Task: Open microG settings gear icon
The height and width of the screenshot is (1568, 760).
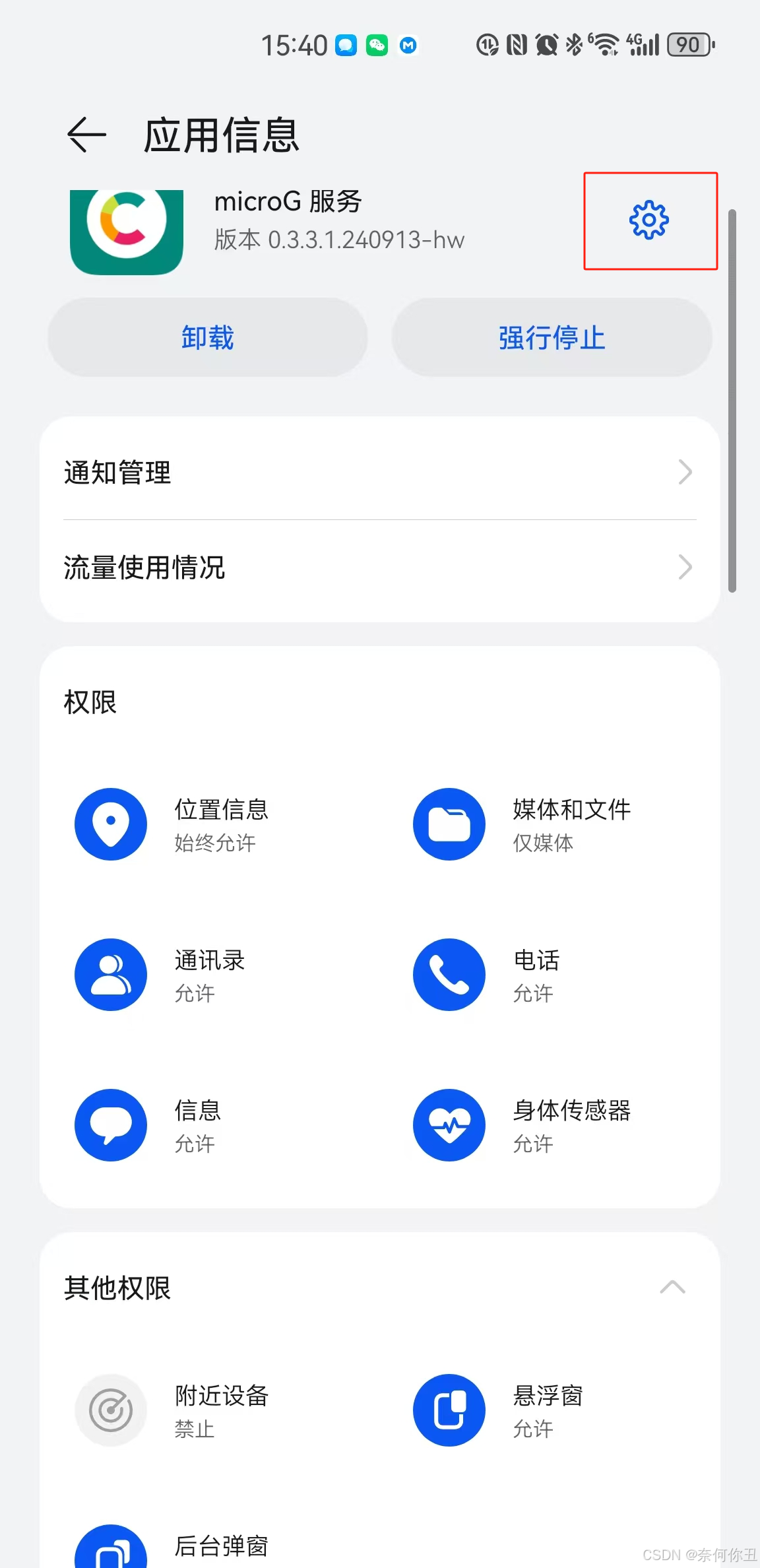Action: tap(649, 220)
